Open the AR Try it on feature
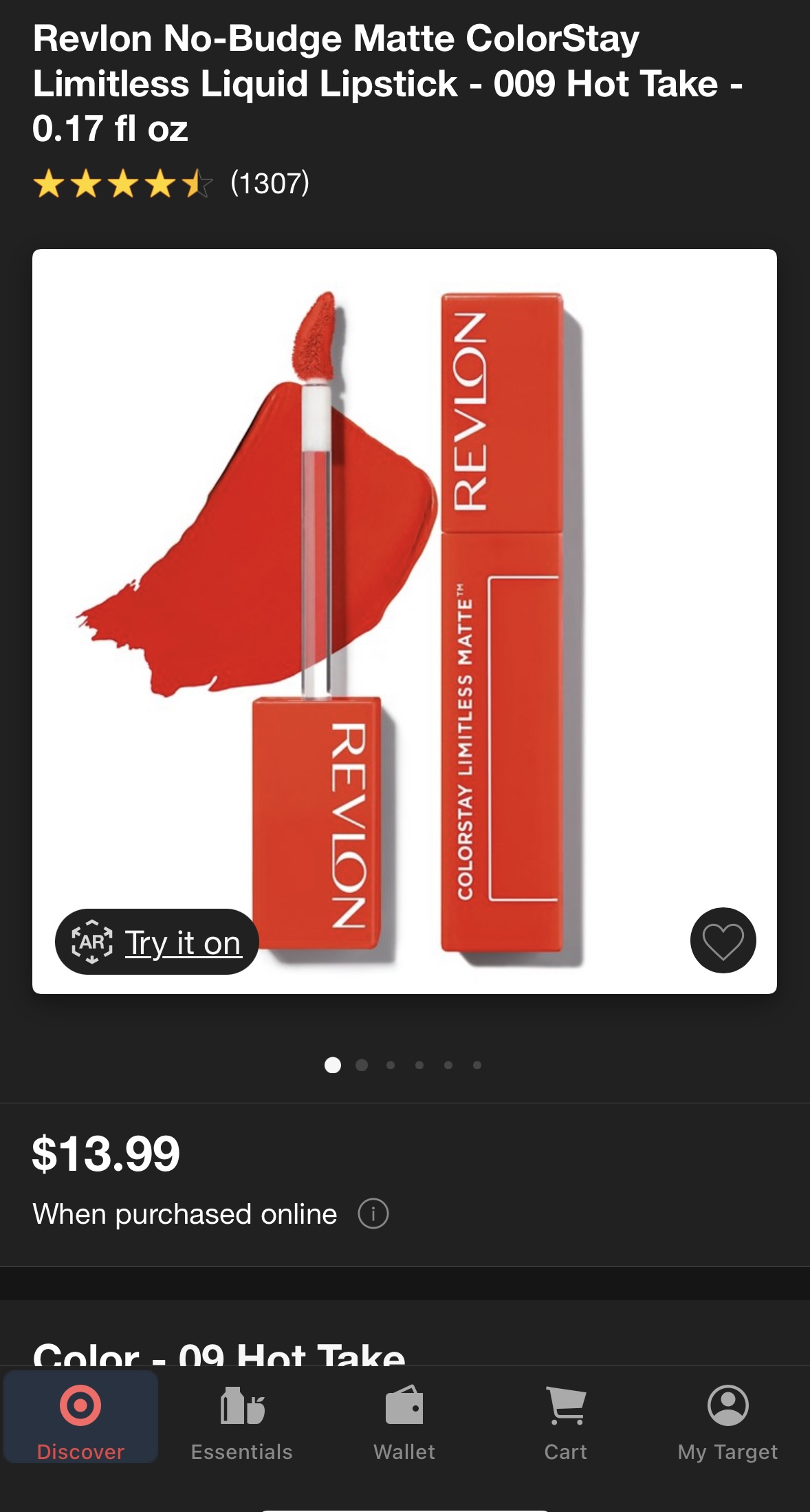This screenshot has height=1512, width=810. pyautogui.click(x=157, y=942)
